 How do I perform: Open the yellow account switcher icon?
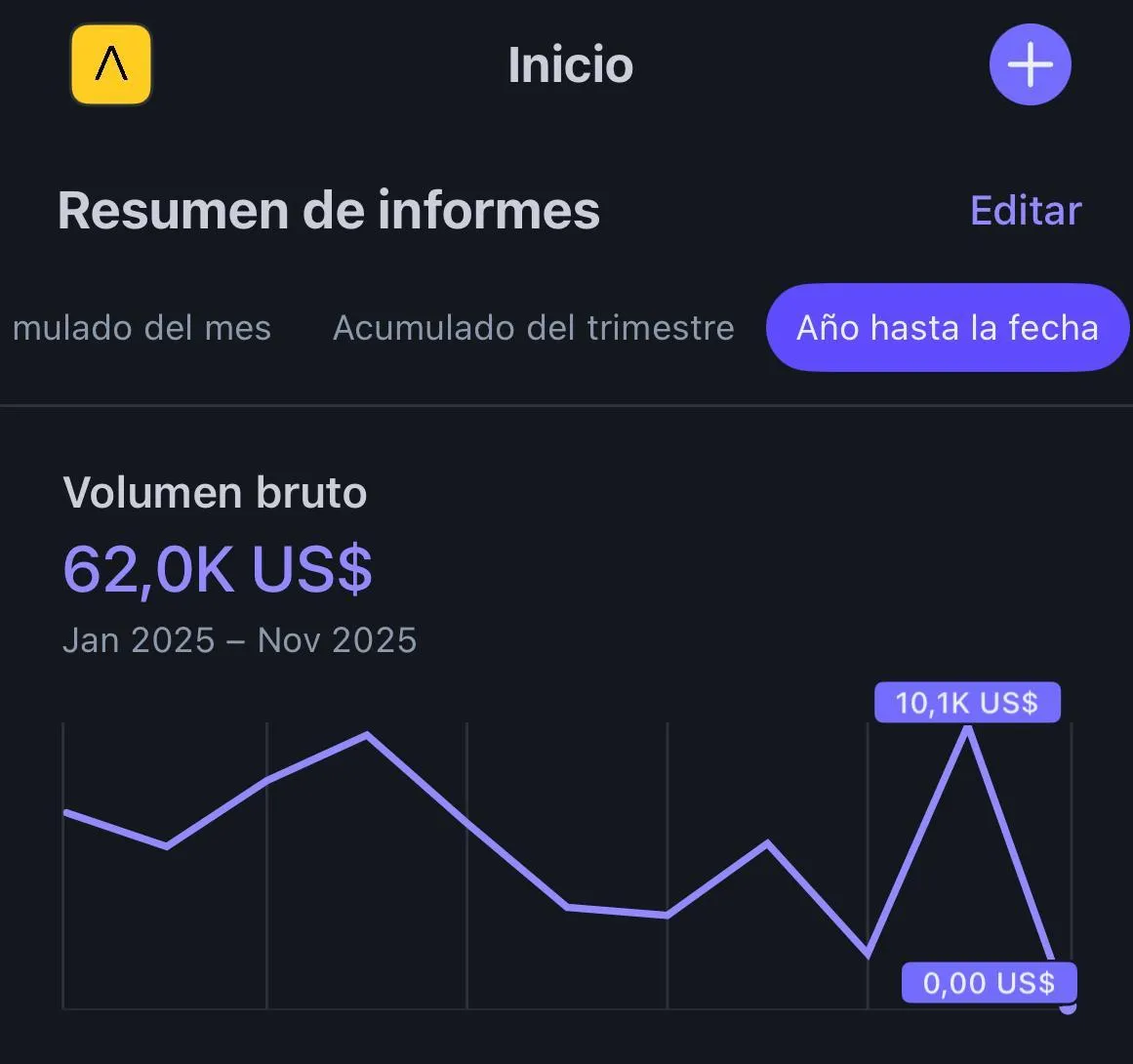tap(111, 64)
